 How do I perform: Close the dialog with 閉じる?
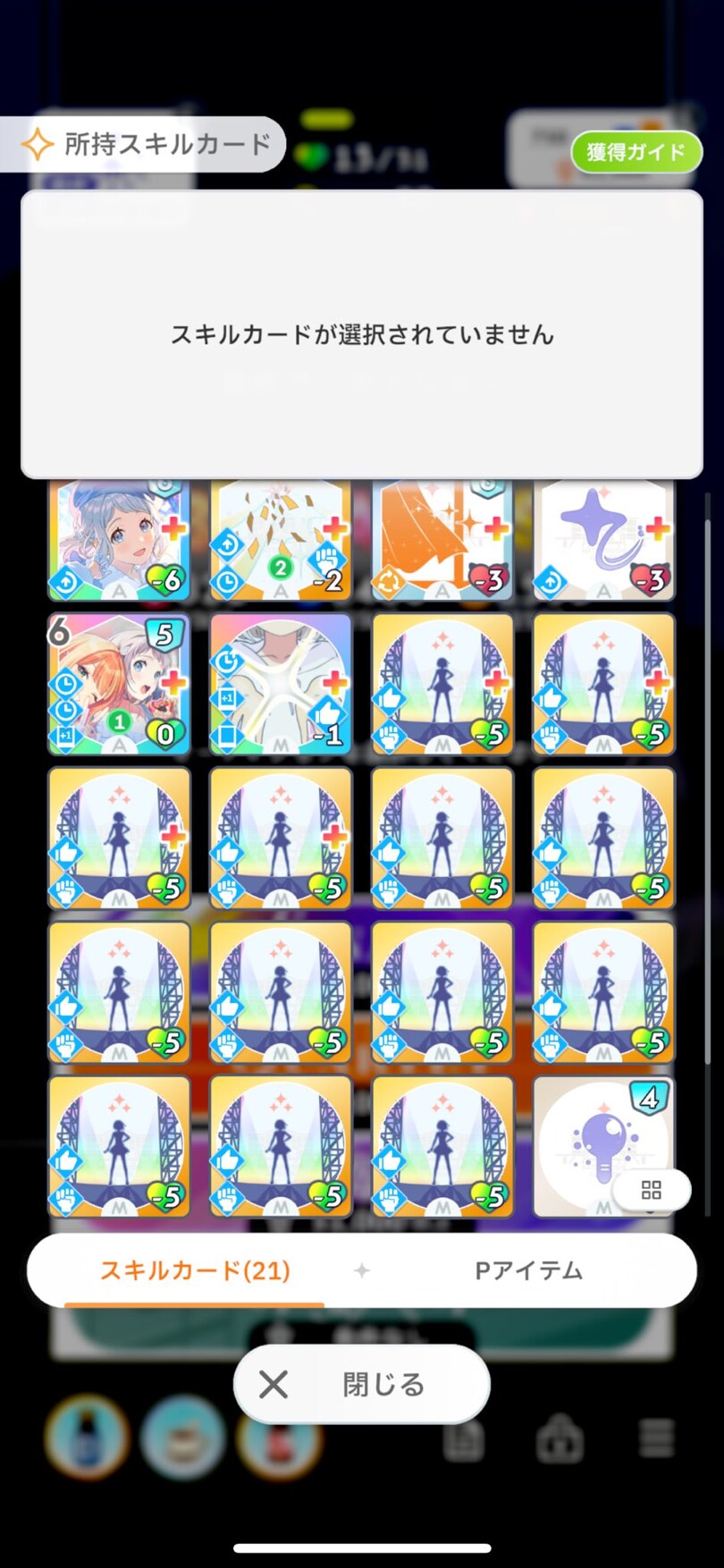click(x=362, y=1384)
